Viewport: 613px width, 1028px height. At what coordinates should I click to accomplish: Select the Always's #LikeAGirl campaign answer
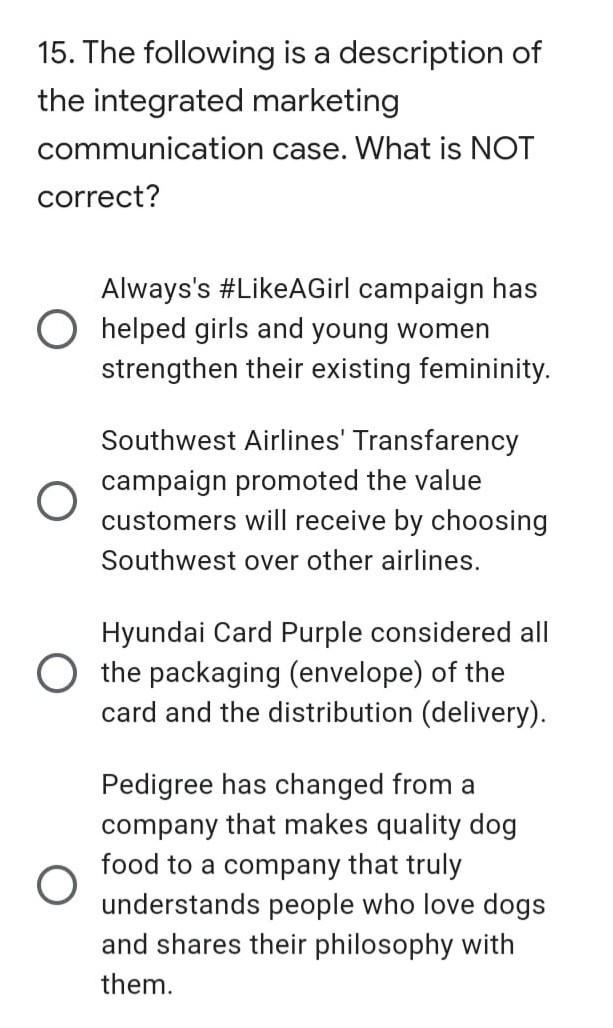coord(57,329)
